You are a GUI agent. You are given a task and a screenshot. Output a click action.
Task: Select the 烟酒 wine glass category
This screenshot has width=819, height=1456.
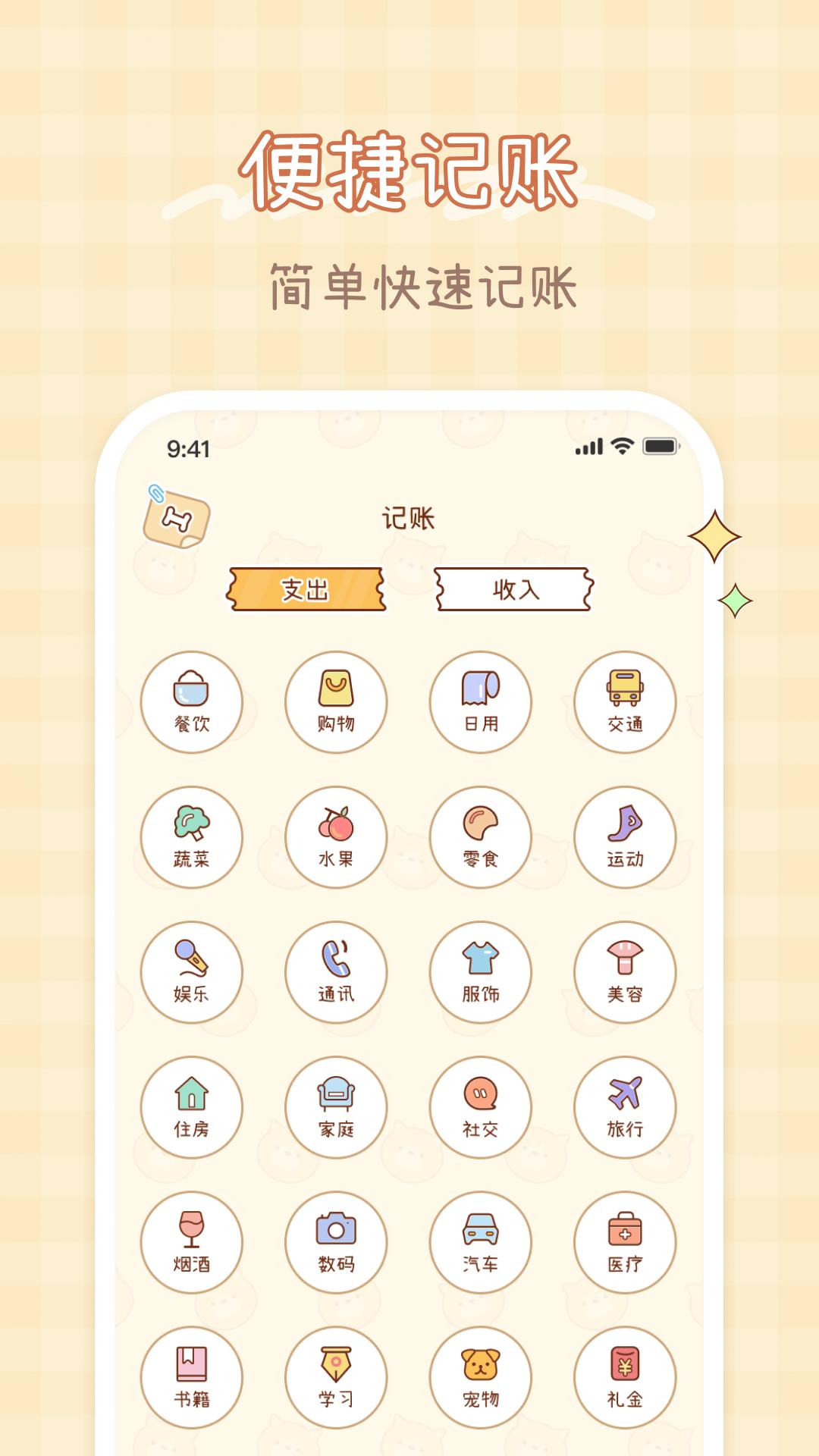tap(192, 1242)
